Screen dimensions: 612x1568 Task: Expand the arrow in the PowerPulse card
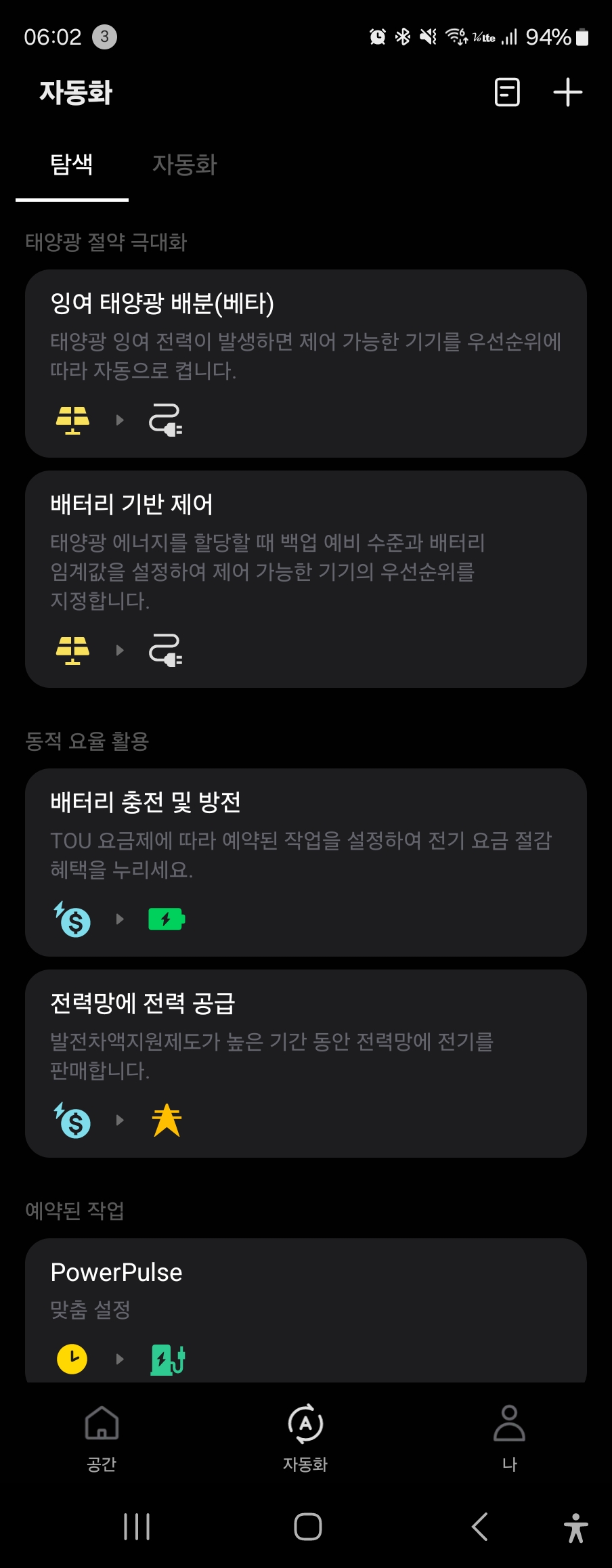(x=121, y=1357)
